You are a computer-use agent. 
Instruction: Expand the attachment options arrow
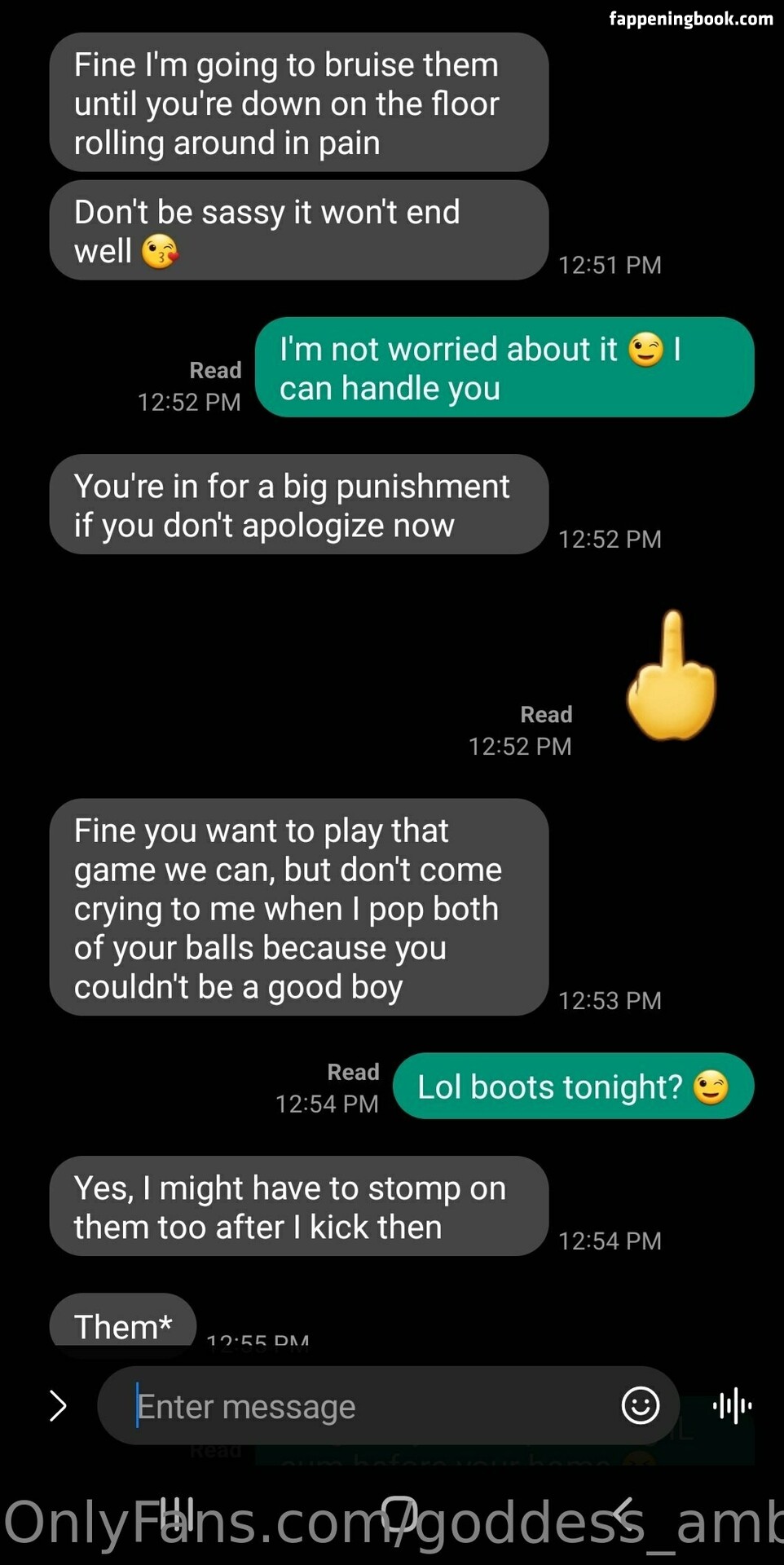pos(58,1406)
